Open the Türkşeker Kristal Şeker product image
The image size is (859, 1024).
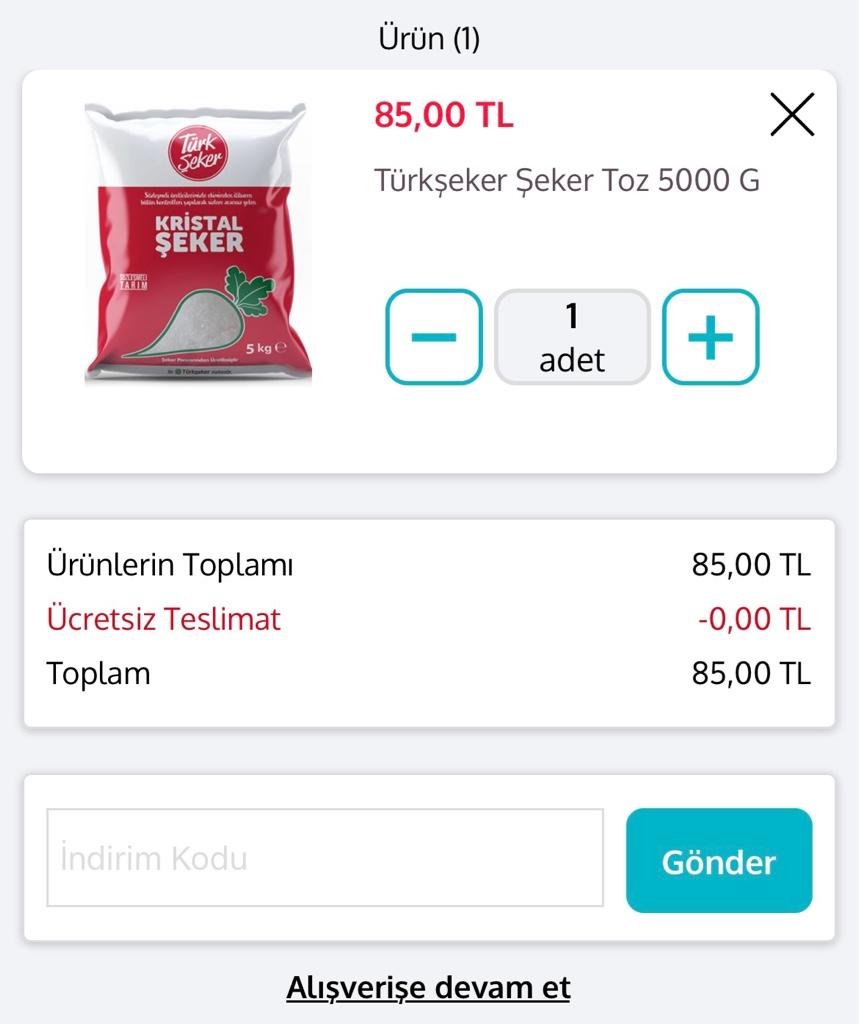click(198, 243)
